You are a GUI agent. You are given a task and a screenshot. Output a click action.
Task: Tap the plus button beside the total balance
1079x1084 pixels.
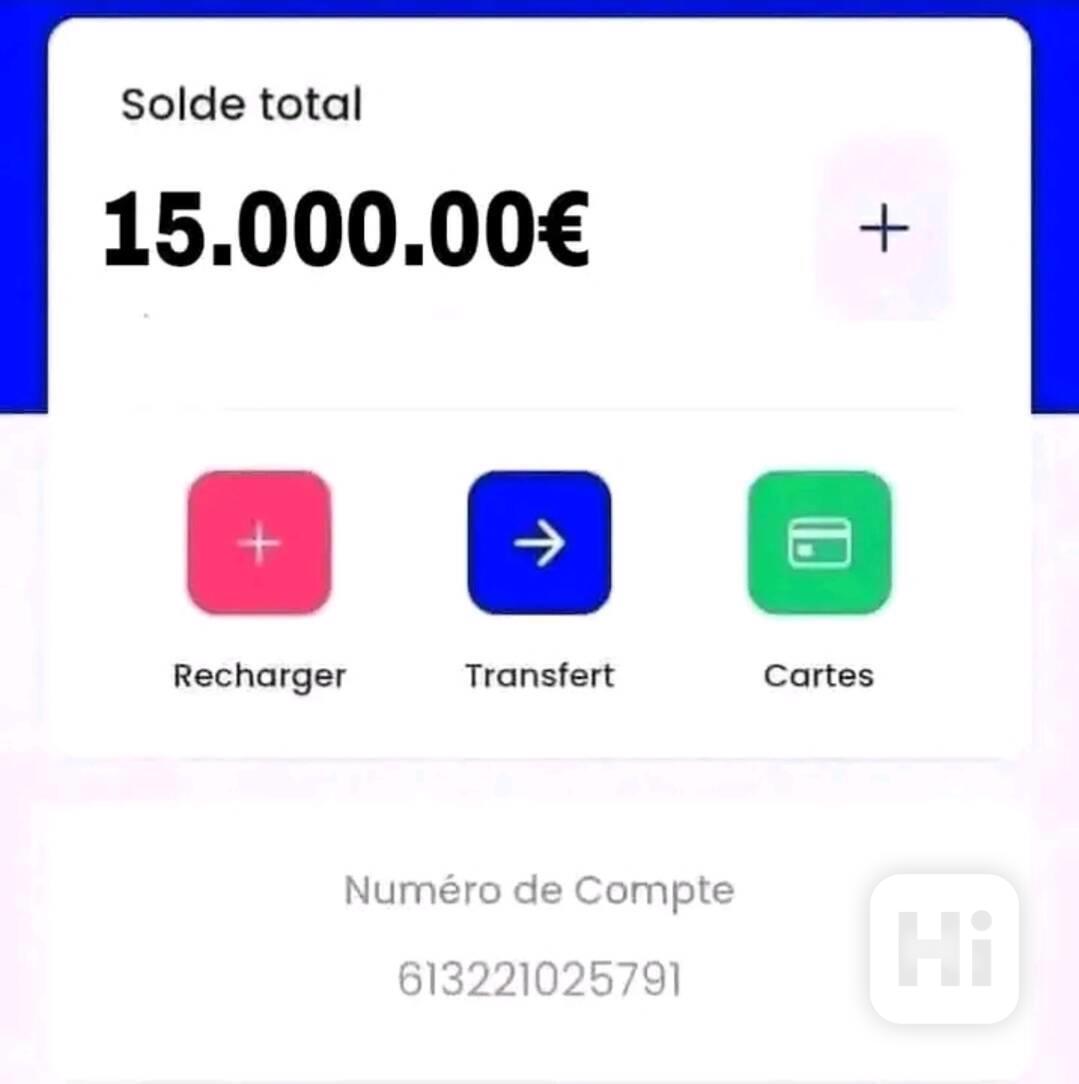pyautogui.click(x=884, y=230)
